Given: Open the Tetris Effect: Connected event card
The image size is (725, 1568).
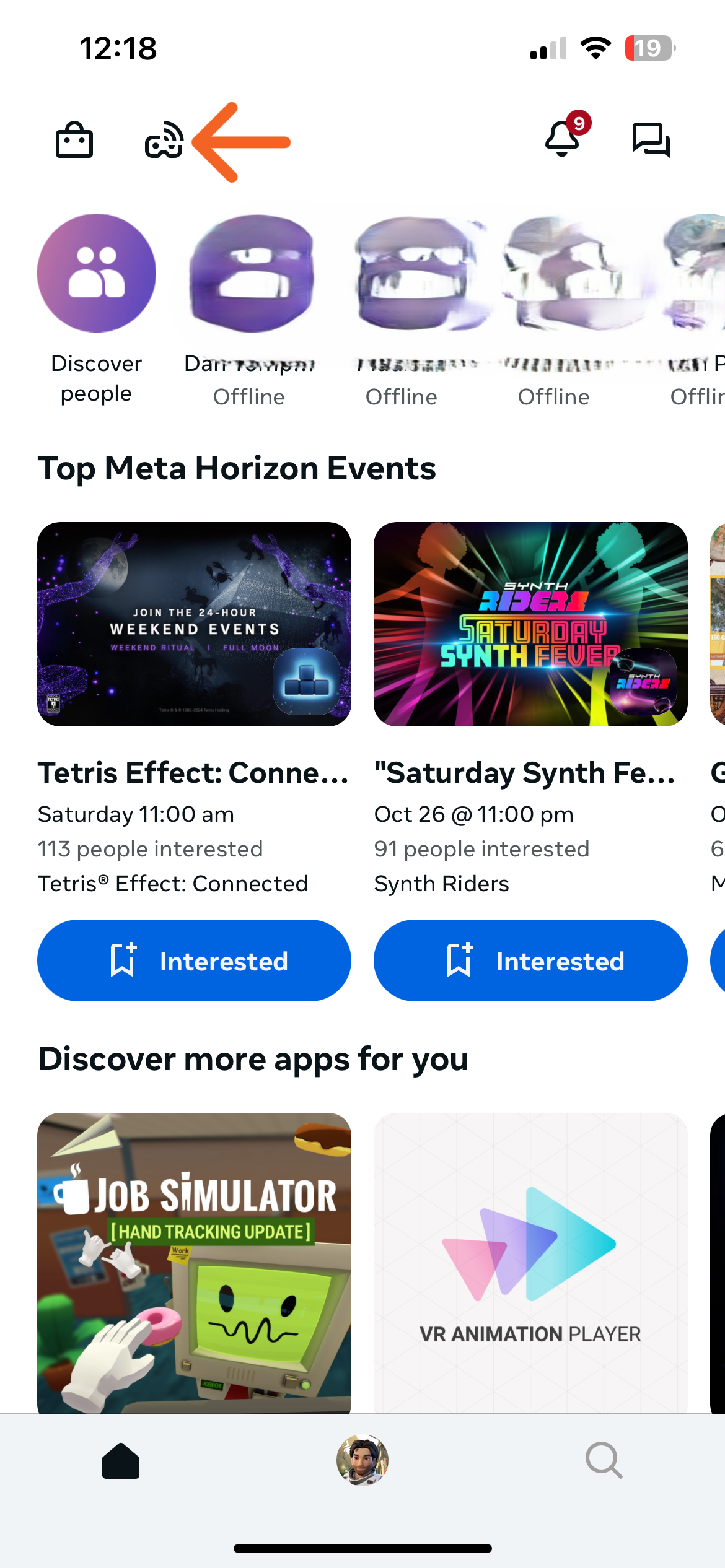Looking at the screenshot, I should click(x=194, y=624).
